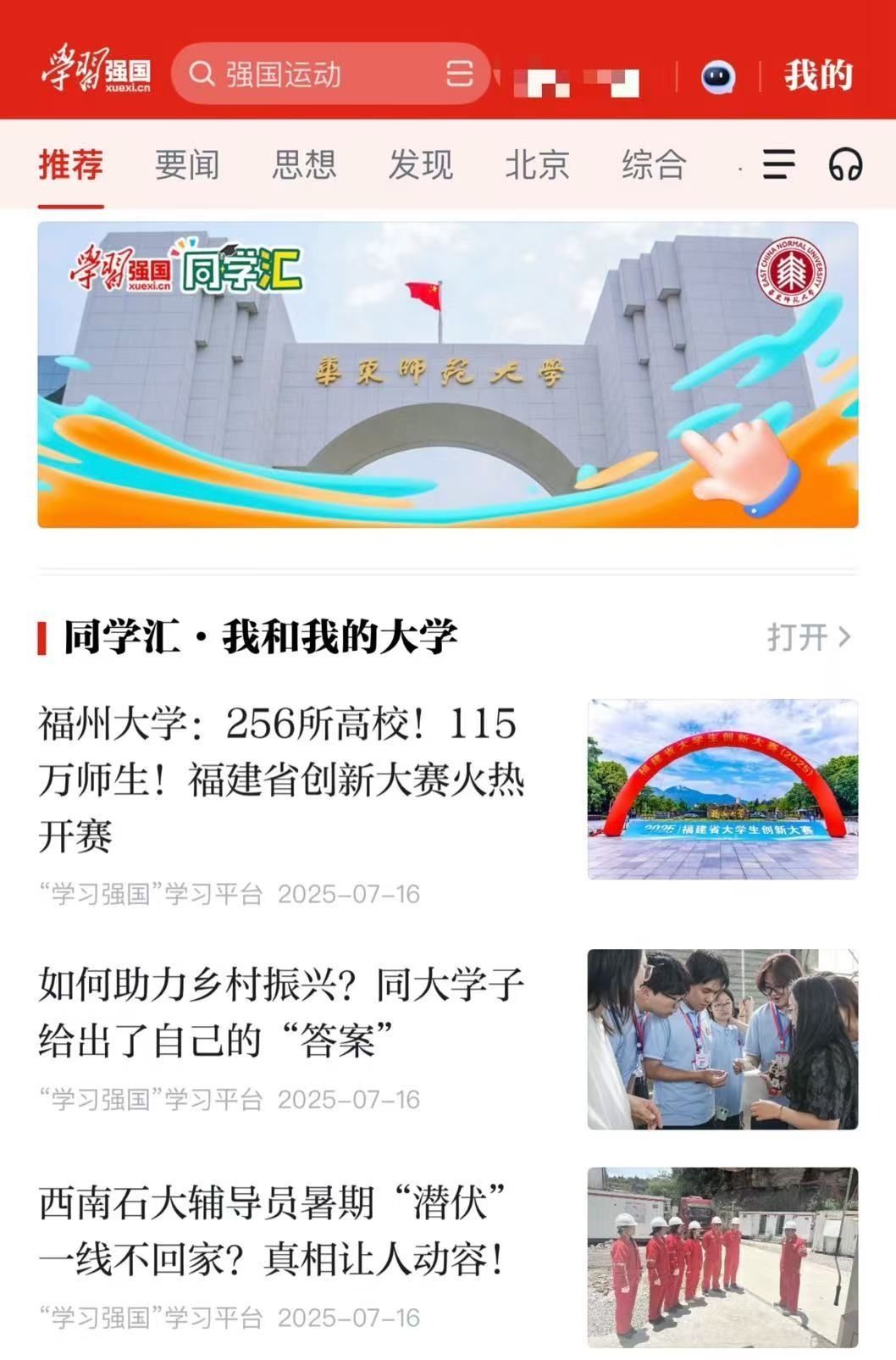The height and width of the screenshot is (1360, 896).
Task: Open the scan icon in search bar
Action: (x=459, y=74)
